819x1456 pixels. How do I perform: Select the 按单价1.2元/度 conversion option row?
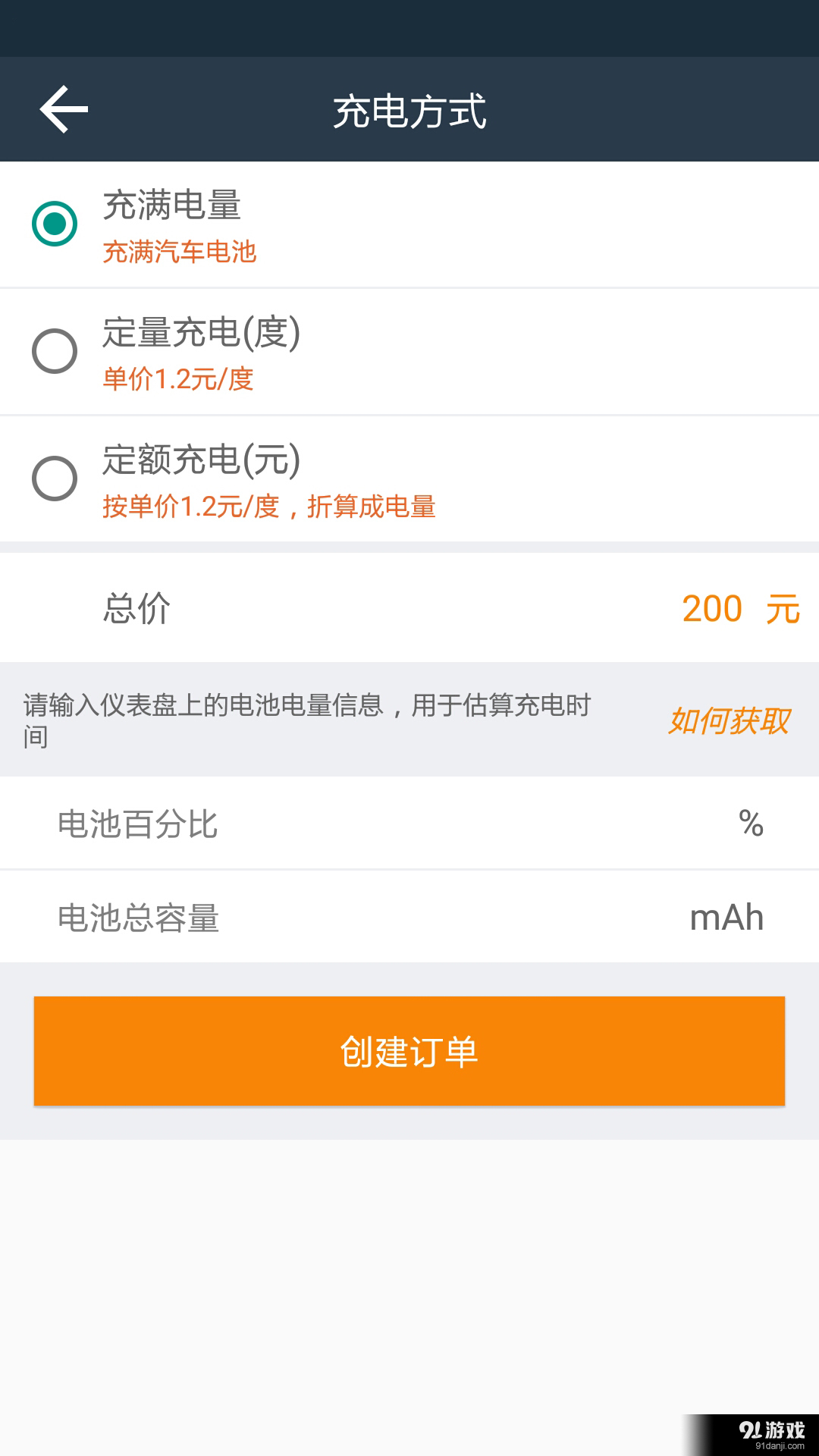[x=271, y=507]
